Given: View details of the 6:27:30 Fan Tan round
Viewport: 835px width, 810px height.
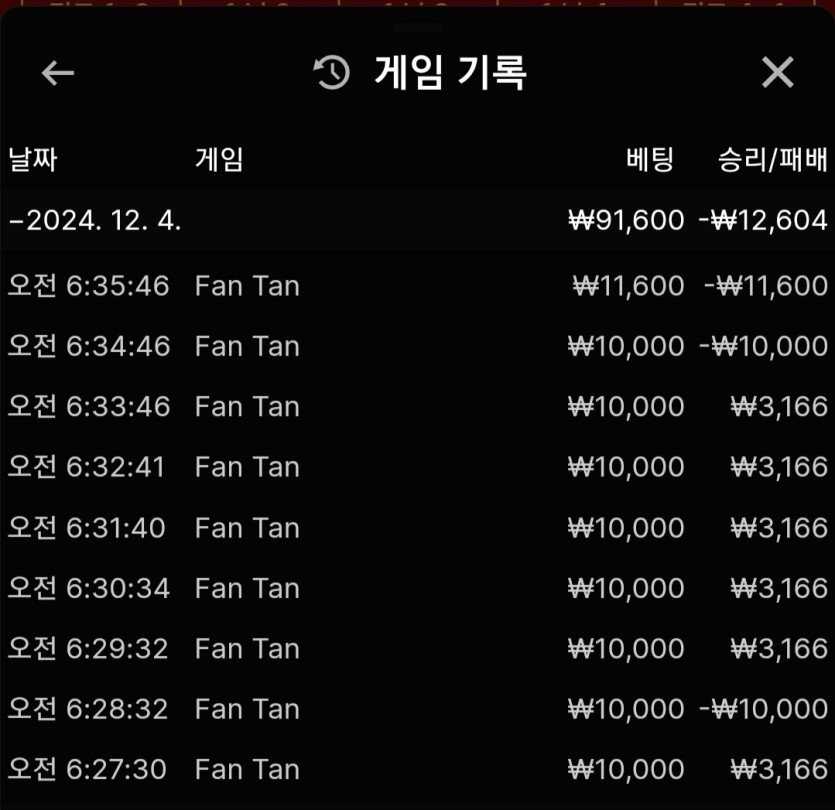Looking at the screenshot, I should (x=417, y=769).
